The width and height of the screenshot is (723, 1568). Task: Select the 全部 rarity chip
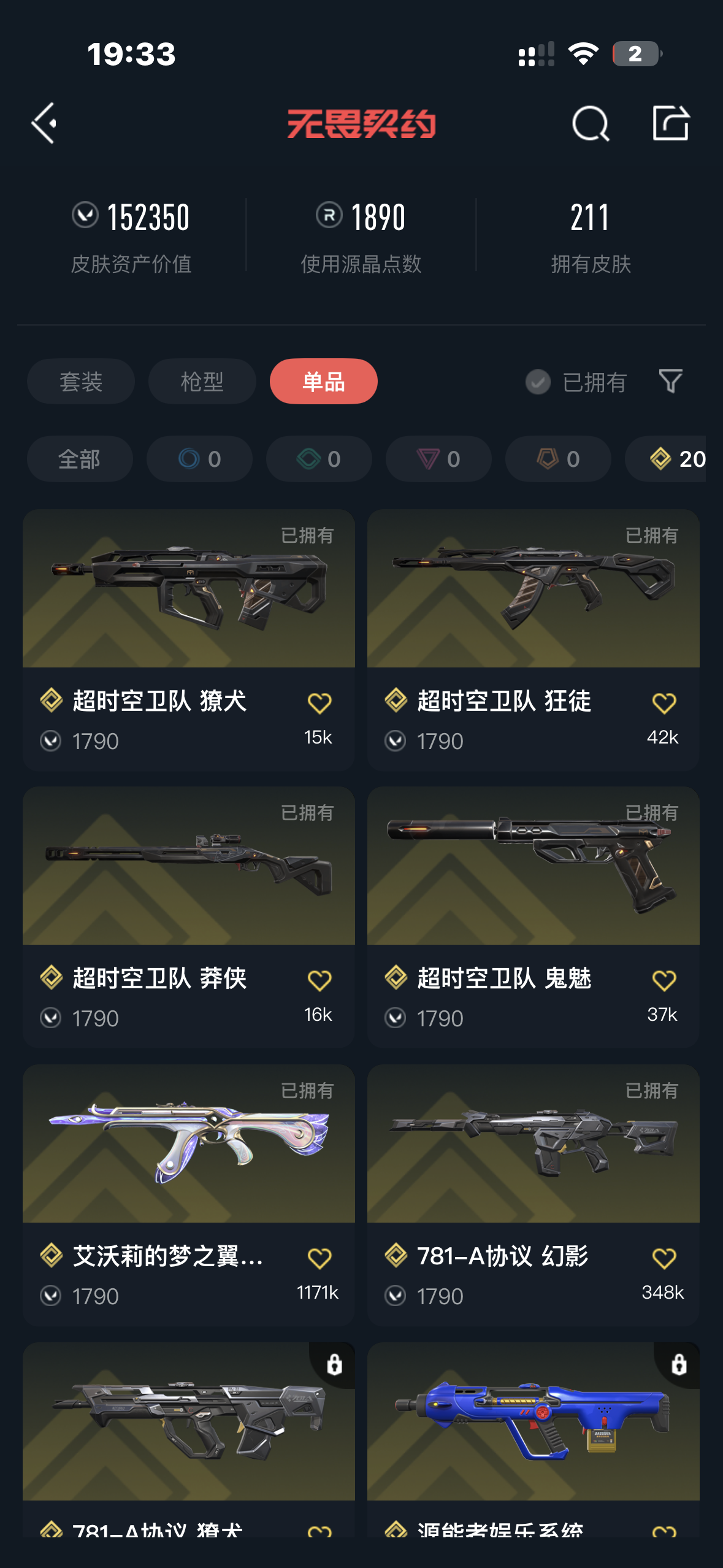click(80, 459)
